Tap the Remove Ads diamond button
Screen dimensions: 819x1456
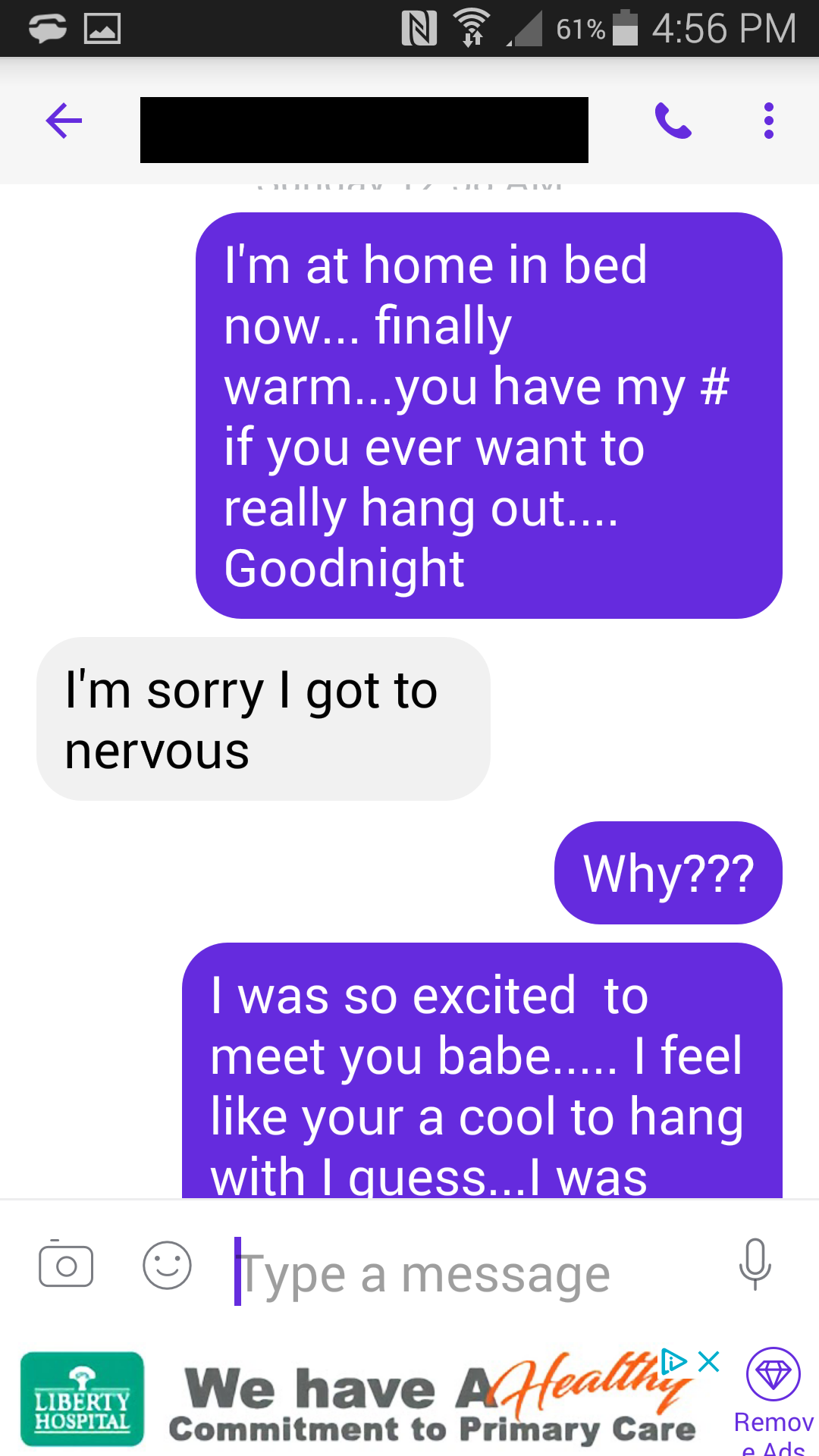[x=773, y=1401]
